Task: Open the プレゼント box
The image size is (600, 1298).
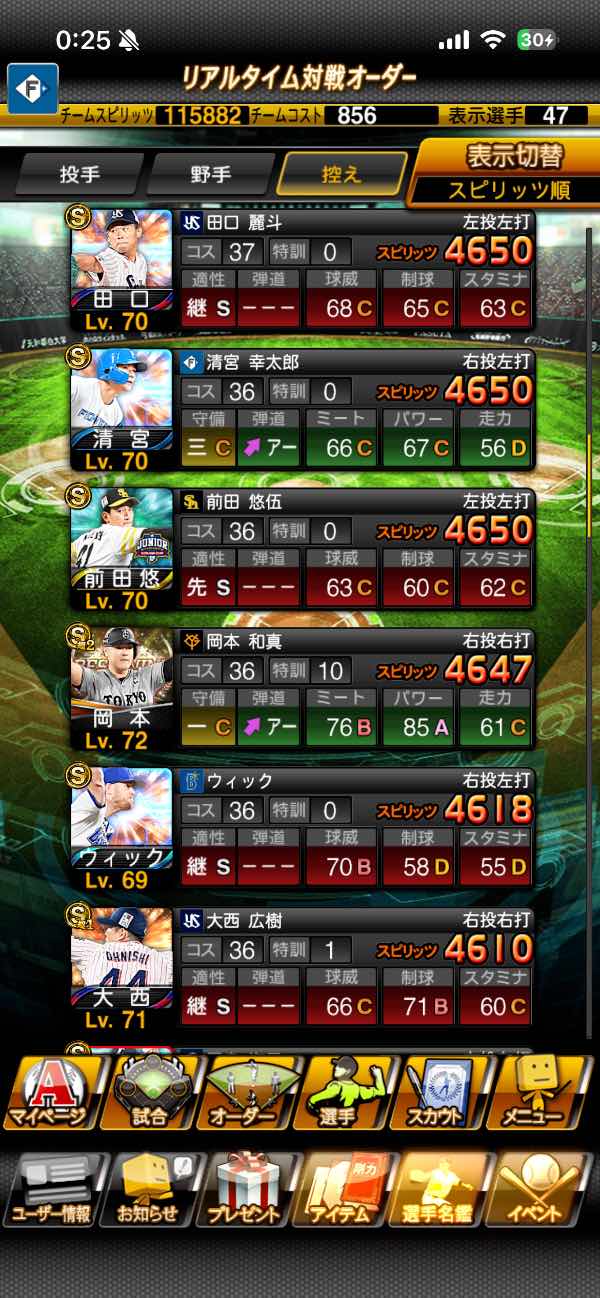Action: pyautogui.click(x=246, y=1189)
